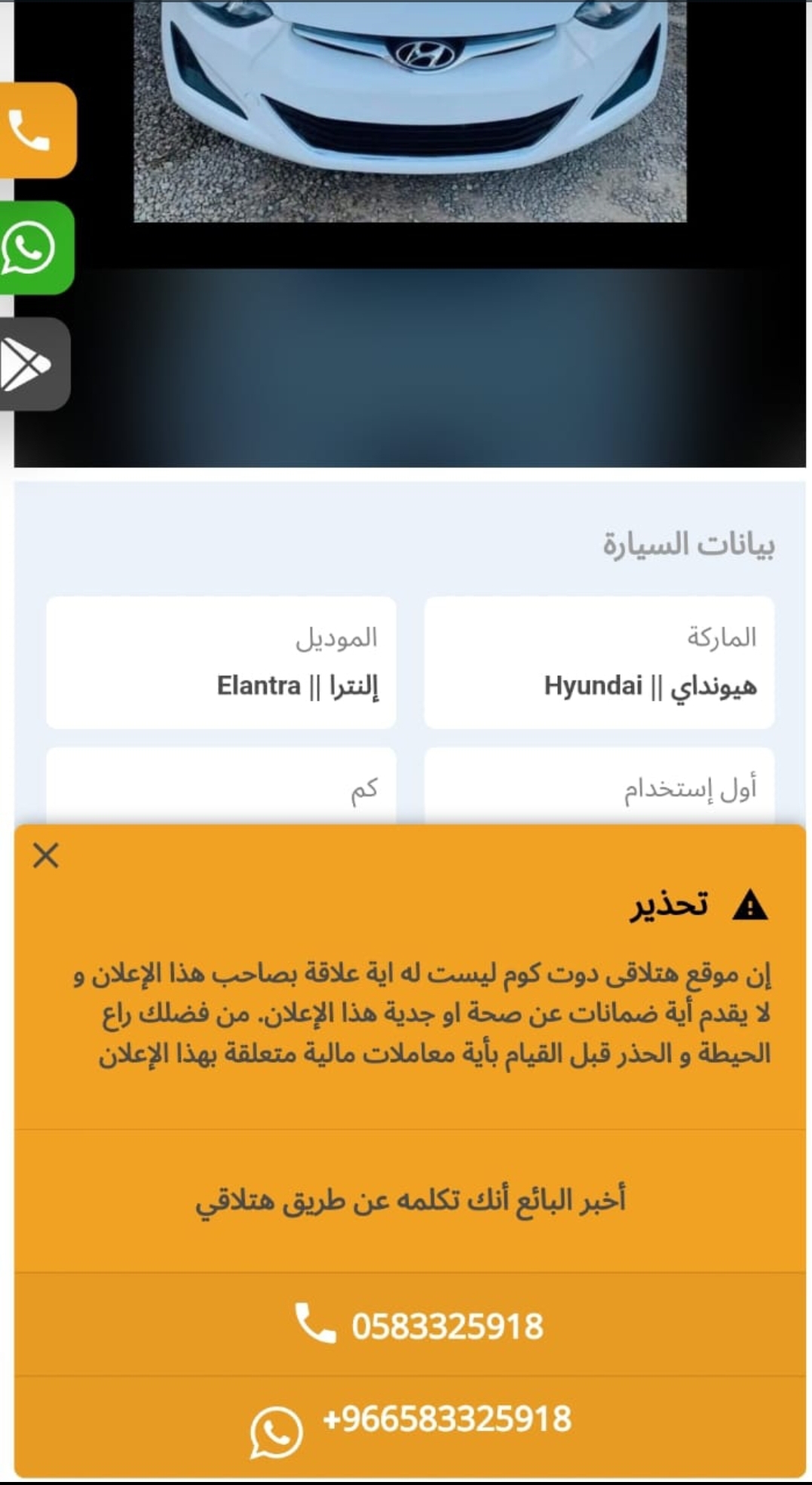Open the white Hyundai car photo
This screenshot has height=1485, width=812.
410,112
